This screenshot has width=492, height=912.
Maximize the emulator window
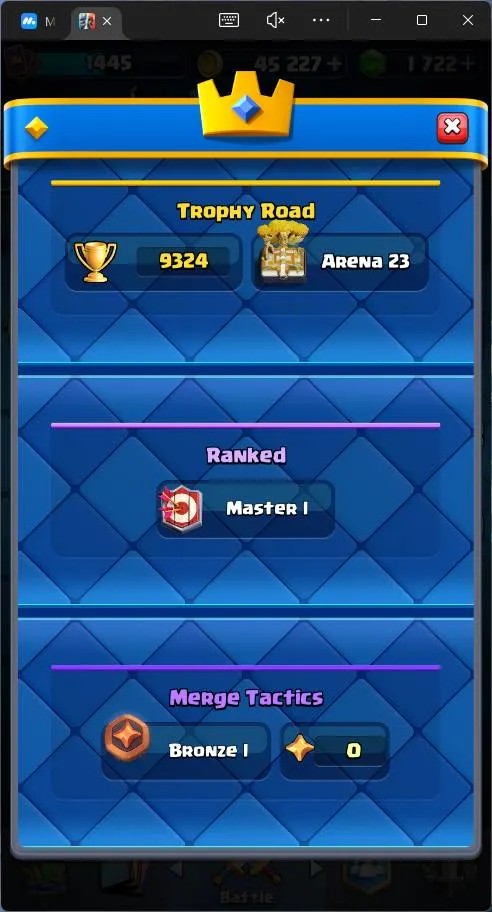tap(422, 20)
